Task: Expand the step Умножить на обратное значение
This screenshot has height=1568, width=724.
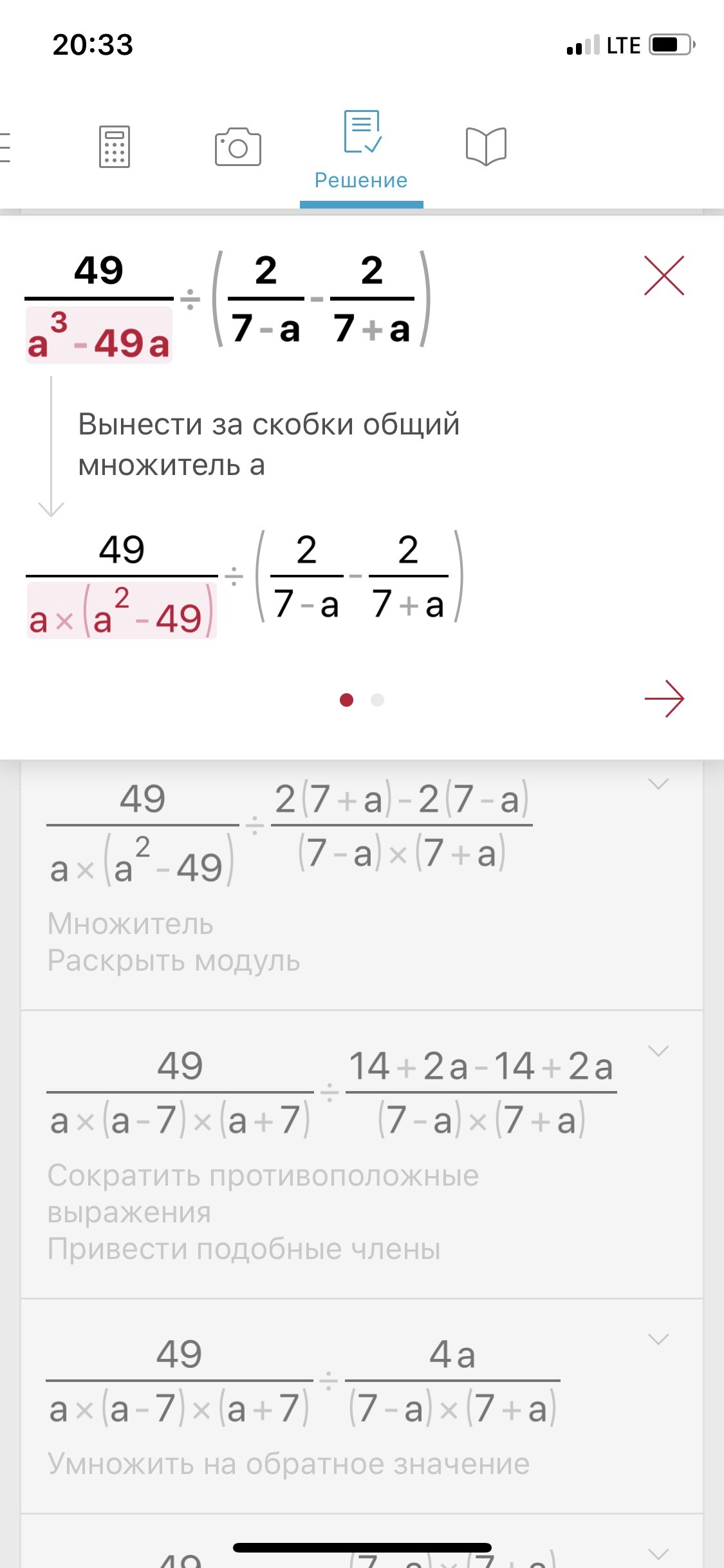Action: point(658,1339)
